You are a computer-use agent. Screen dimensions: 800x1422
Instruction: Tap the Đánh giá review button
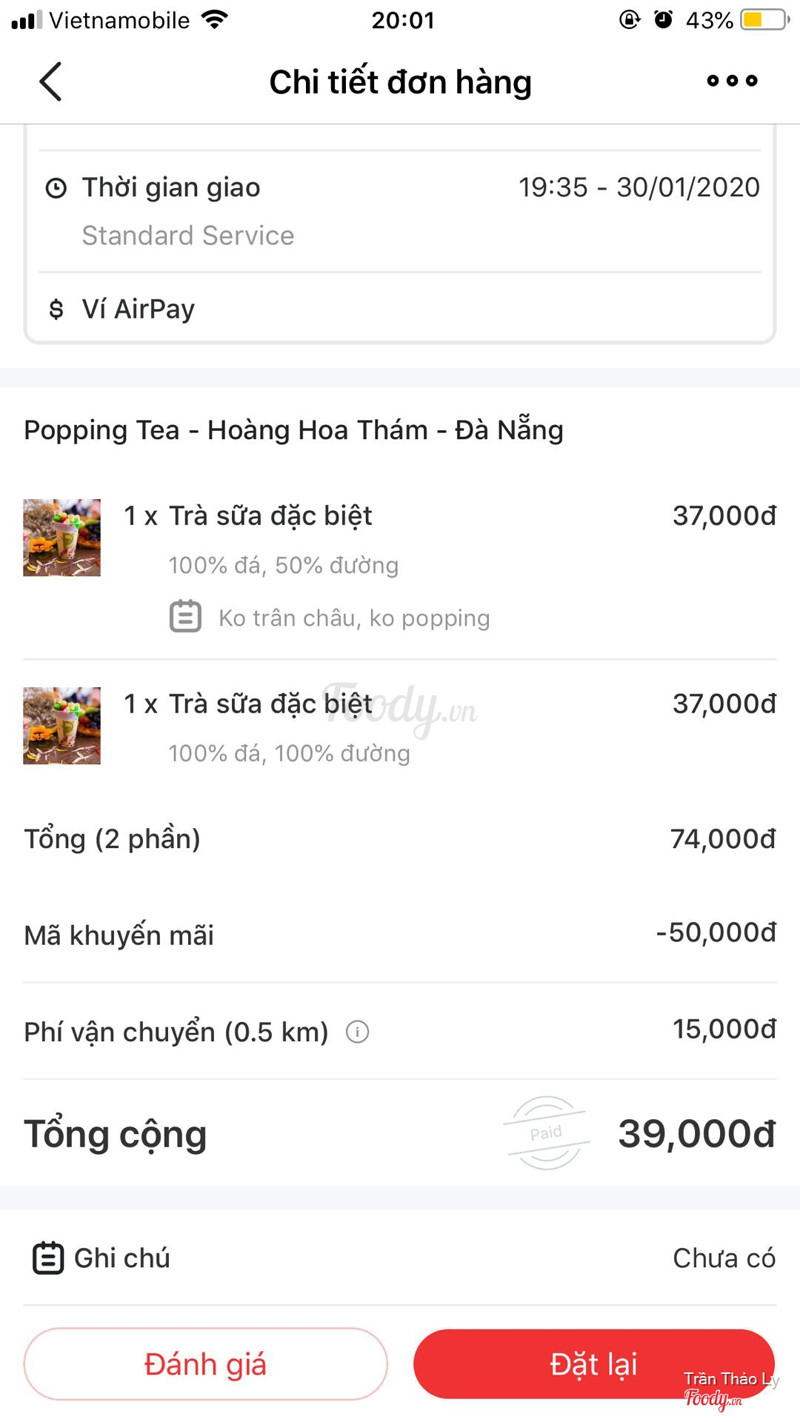[x=205, y=1364]
